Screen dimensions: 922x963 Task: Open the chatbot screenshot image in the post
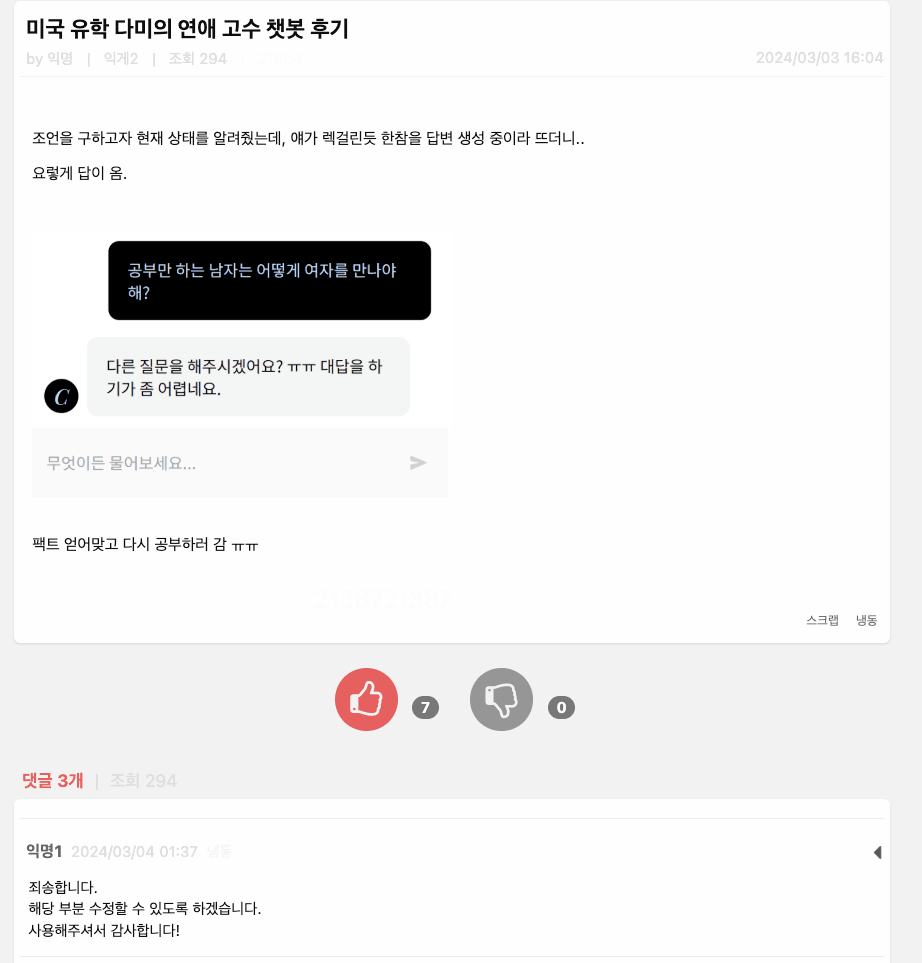tap(240, 366)
